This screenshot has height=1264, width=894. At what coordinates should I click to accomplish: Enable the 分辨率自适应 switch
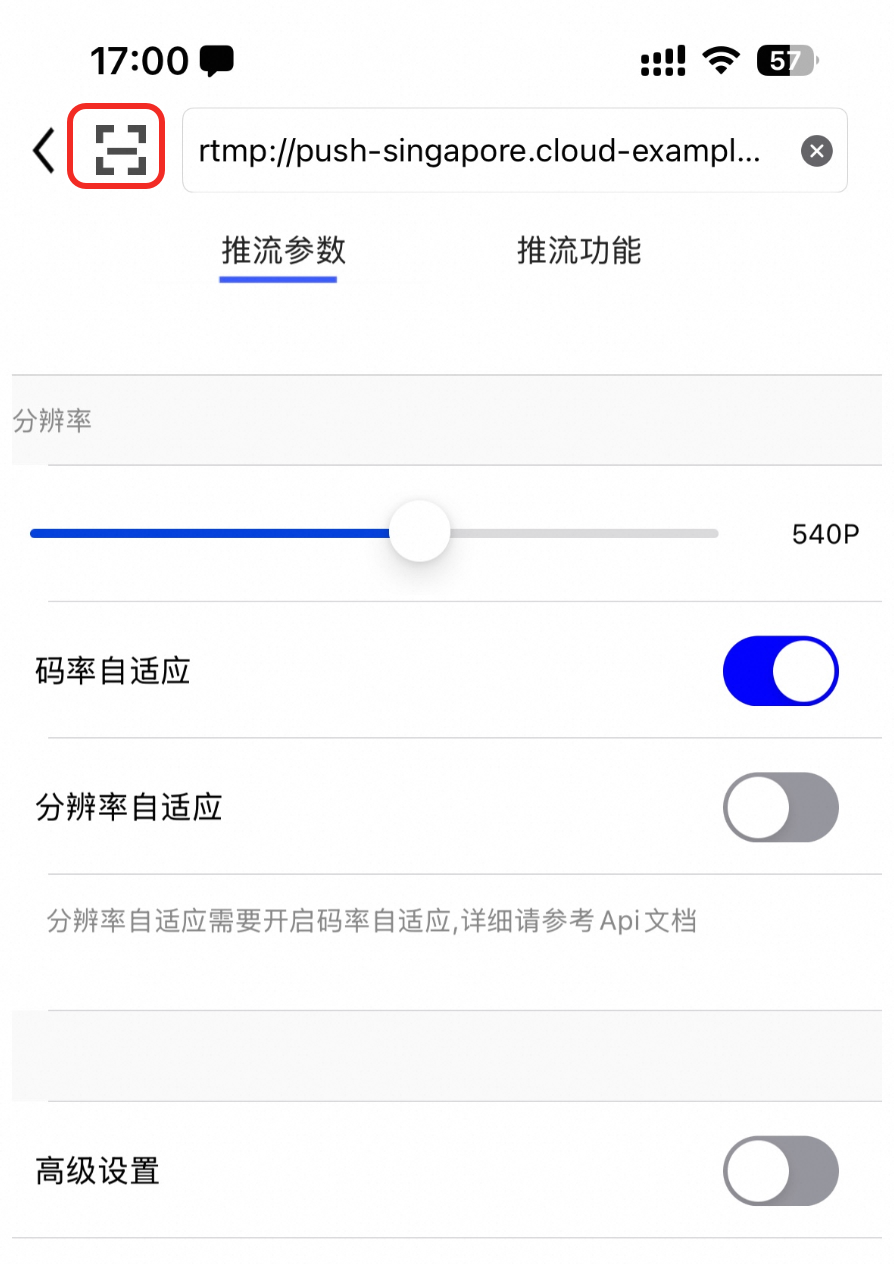pos(781,807)
